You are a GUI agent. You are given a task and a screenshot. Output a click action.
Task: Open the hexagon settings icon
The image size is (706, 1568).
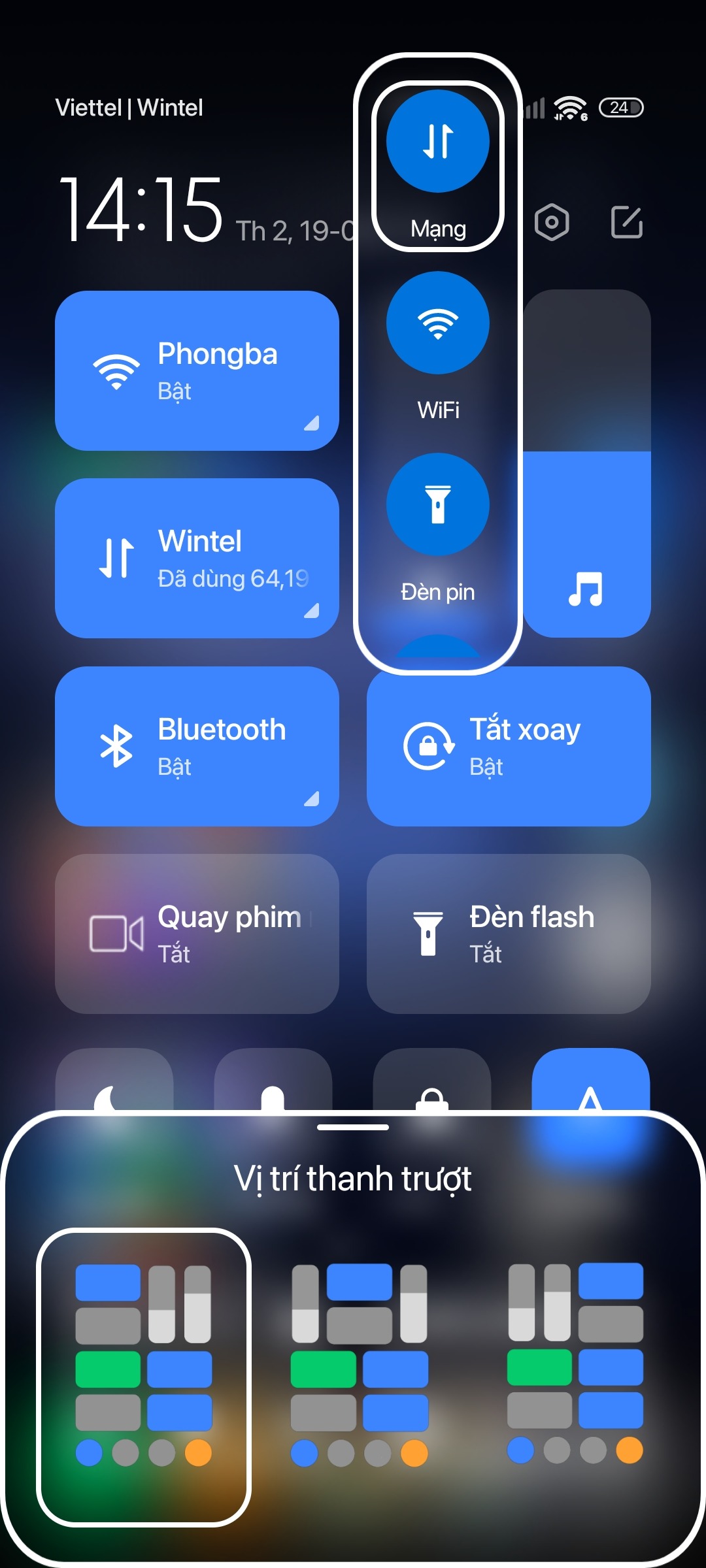click(x=552, y=222)
